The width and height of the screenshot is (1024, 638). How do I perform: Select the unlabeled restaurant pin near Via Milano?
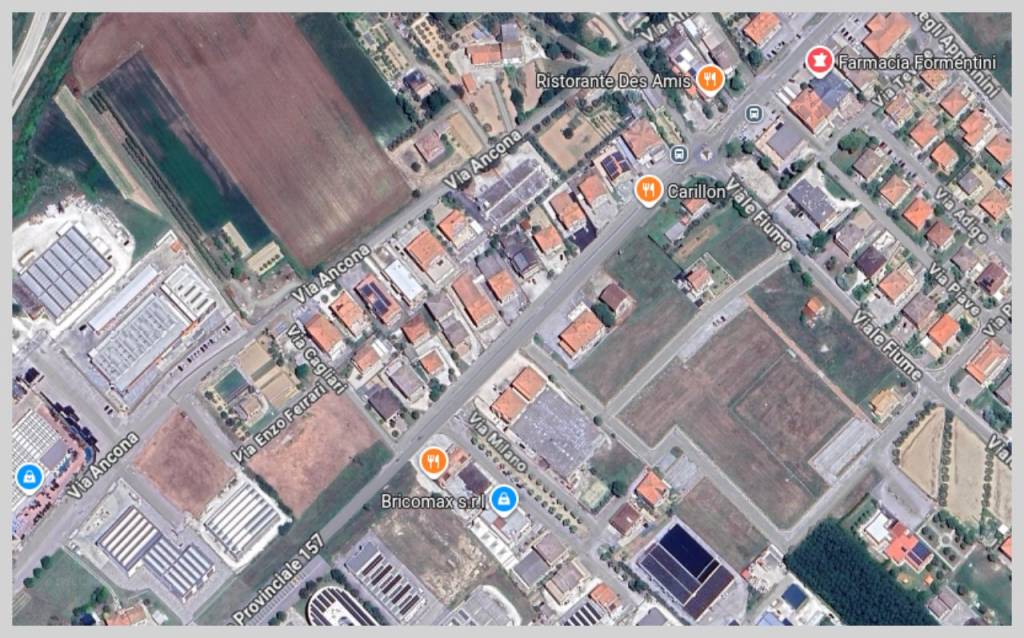point(432,461)
